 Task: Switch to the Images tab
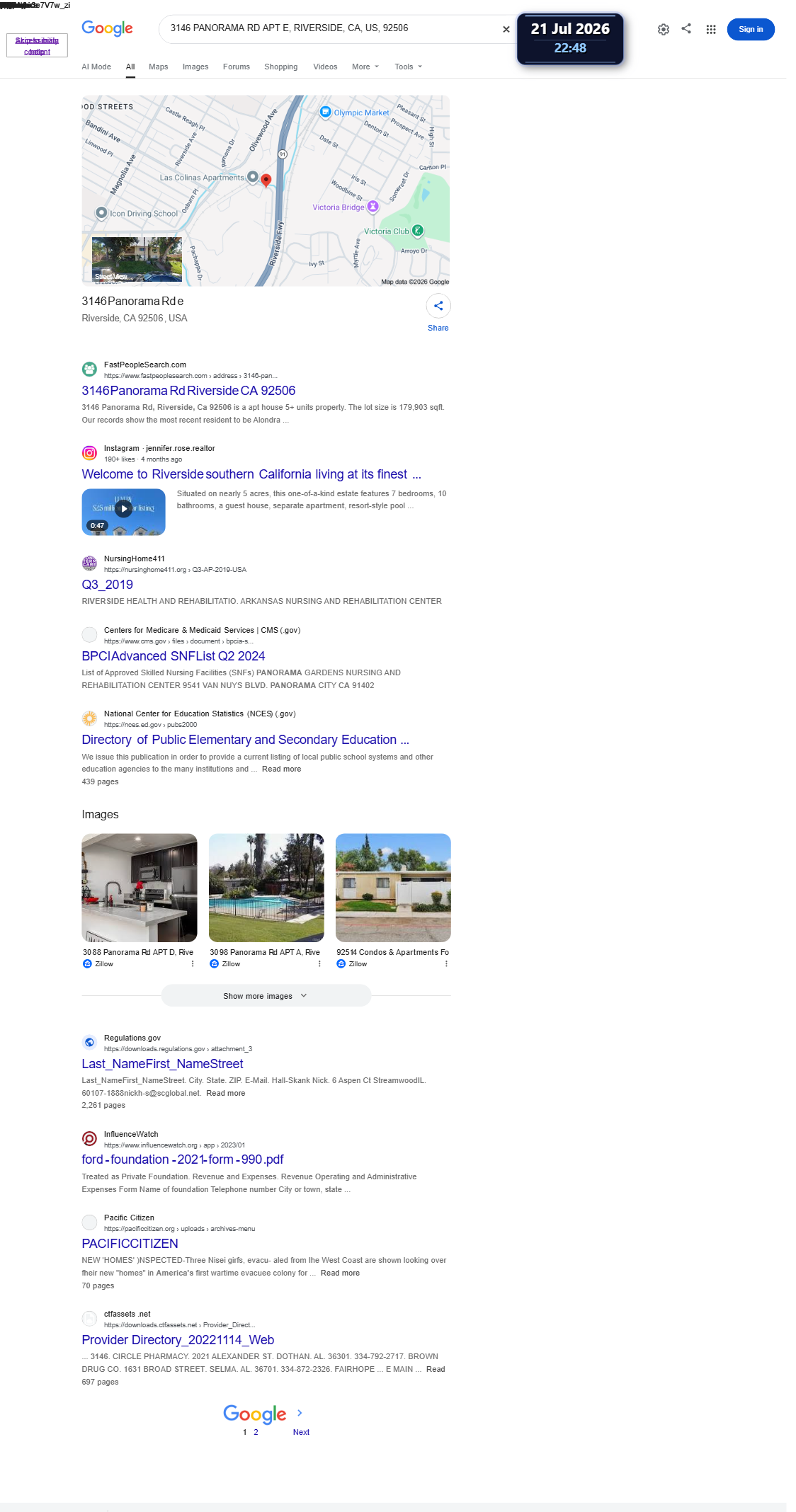(x=195, y=67)
